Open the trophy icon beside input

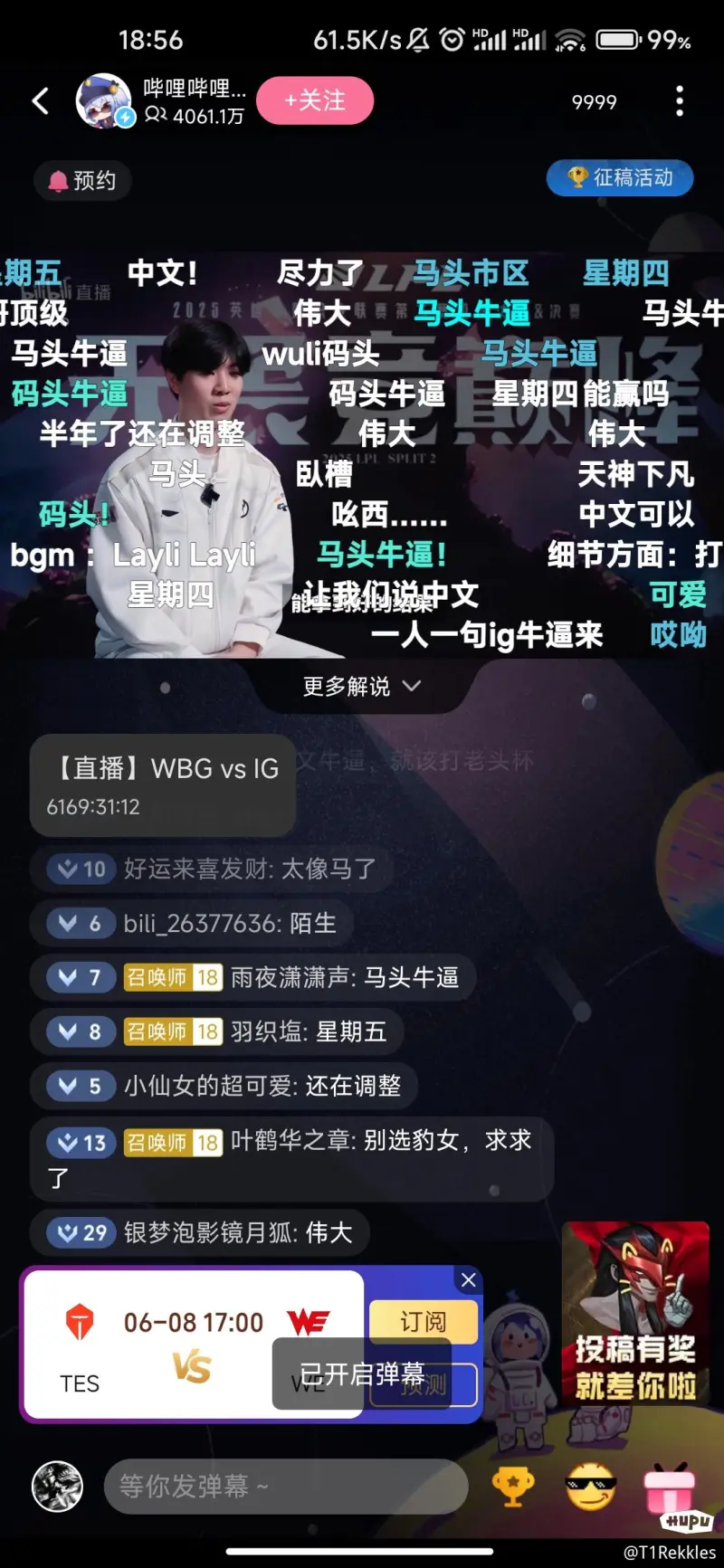(512, 1486)
